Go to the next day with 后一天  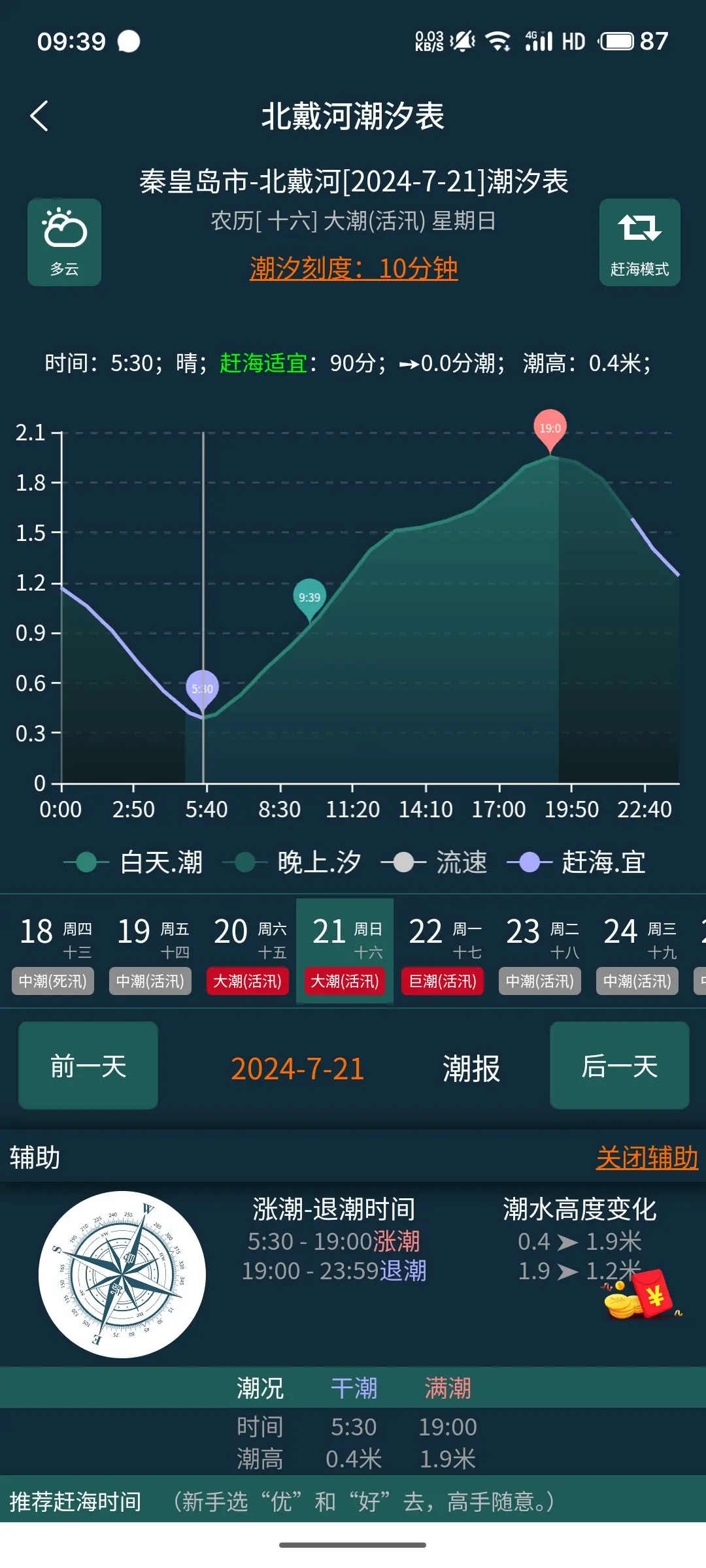pyautogui.click(x=620, y=1066)
